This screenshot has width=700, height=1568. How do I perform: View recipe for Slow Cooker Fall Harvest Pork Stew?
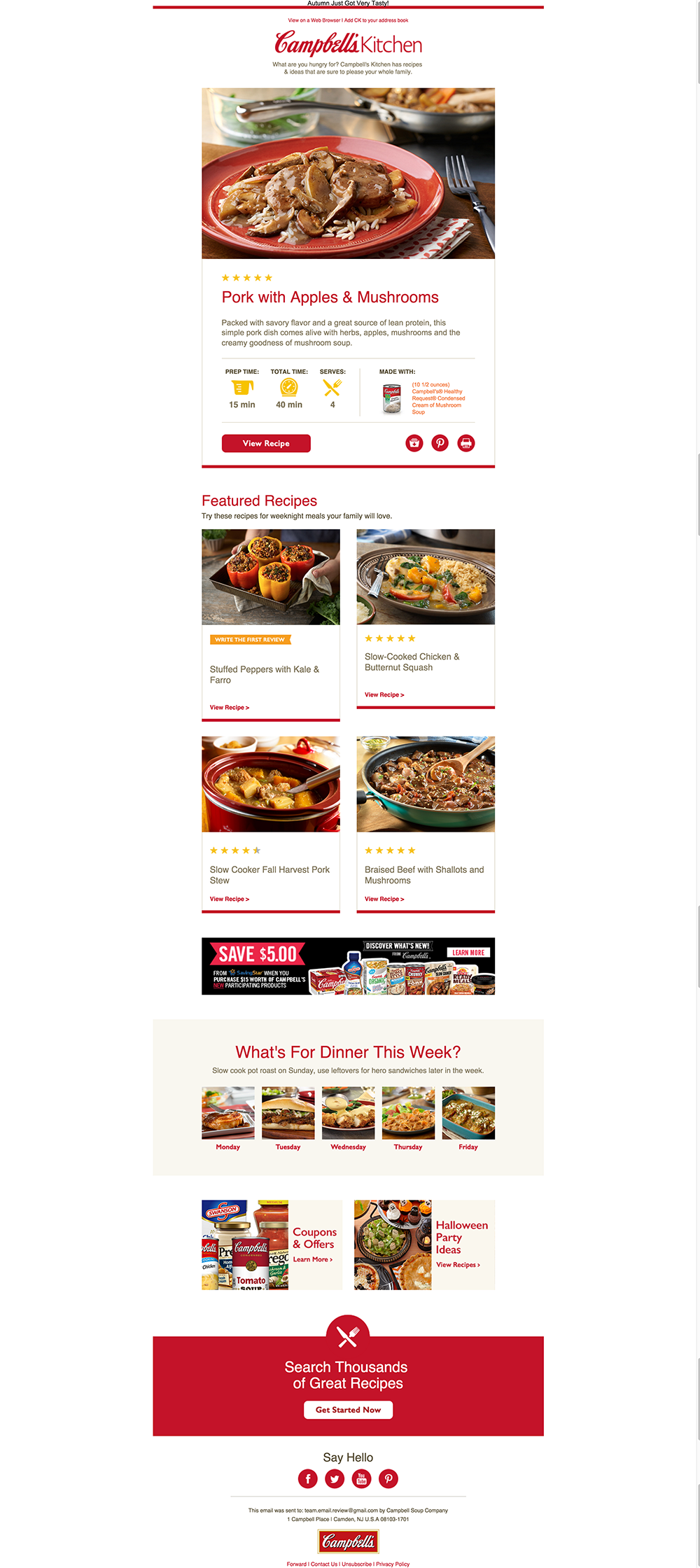point(230,899)
